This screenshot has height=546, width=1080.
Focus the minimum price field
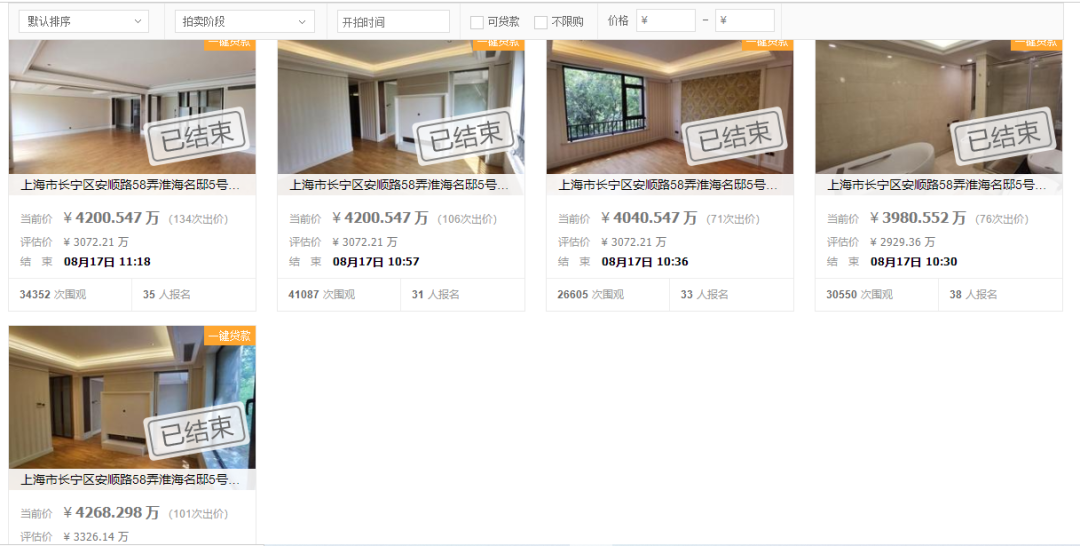click(x=666, y=20)
